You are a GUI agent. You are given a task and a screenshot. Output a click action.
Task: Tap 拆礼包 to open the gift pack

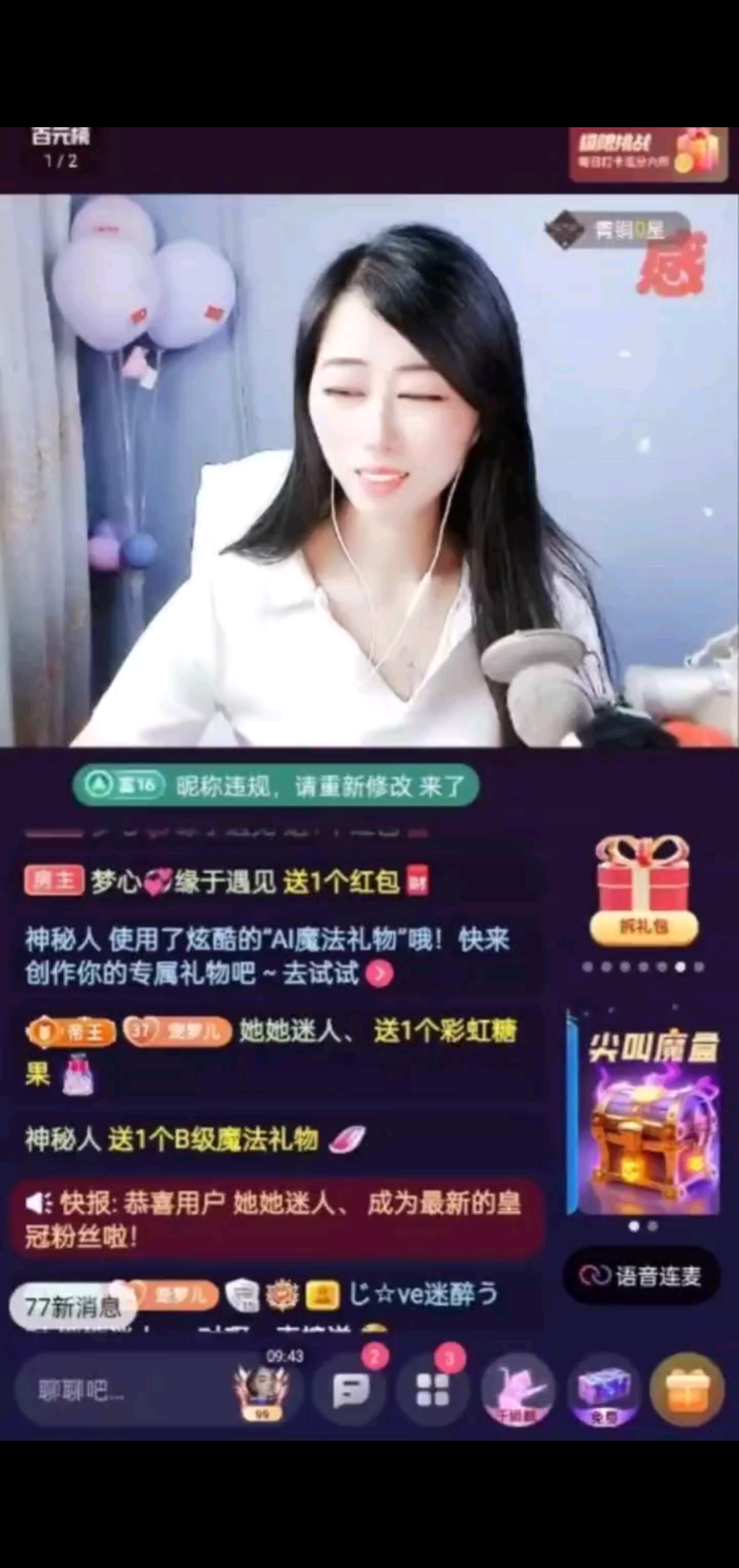coord(643,927)
